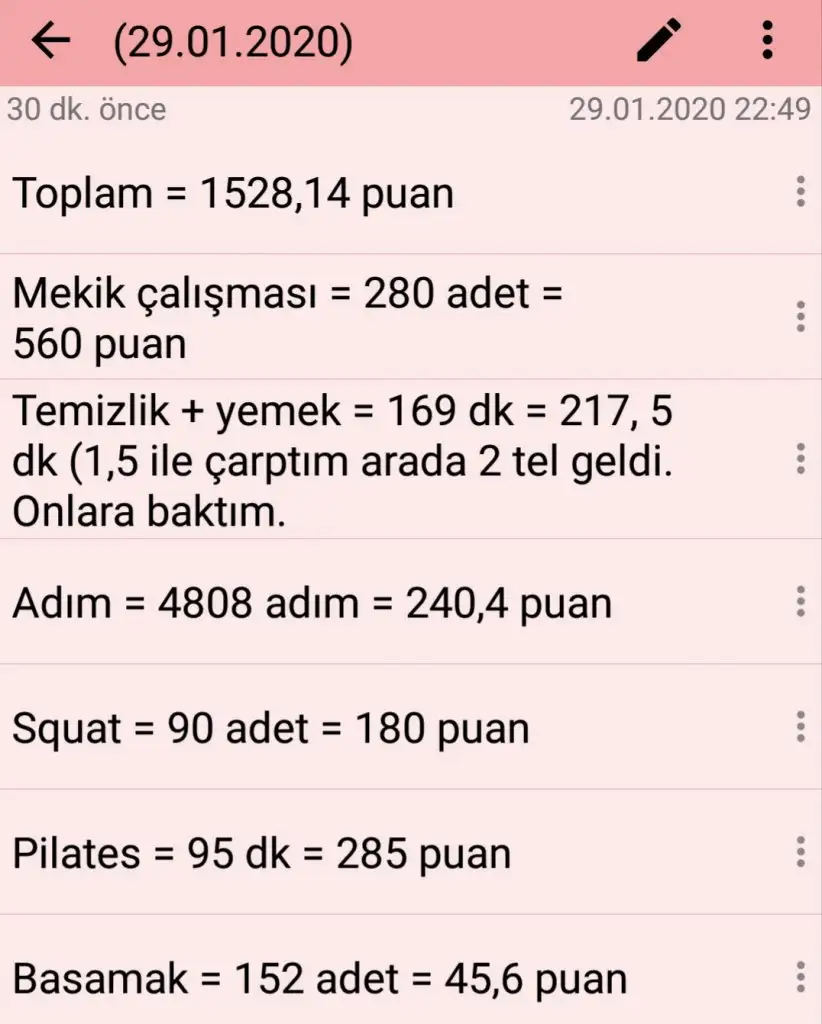Open options for the Pilates item
This screenshot has height=1024, width=822.
click(800, 852)
